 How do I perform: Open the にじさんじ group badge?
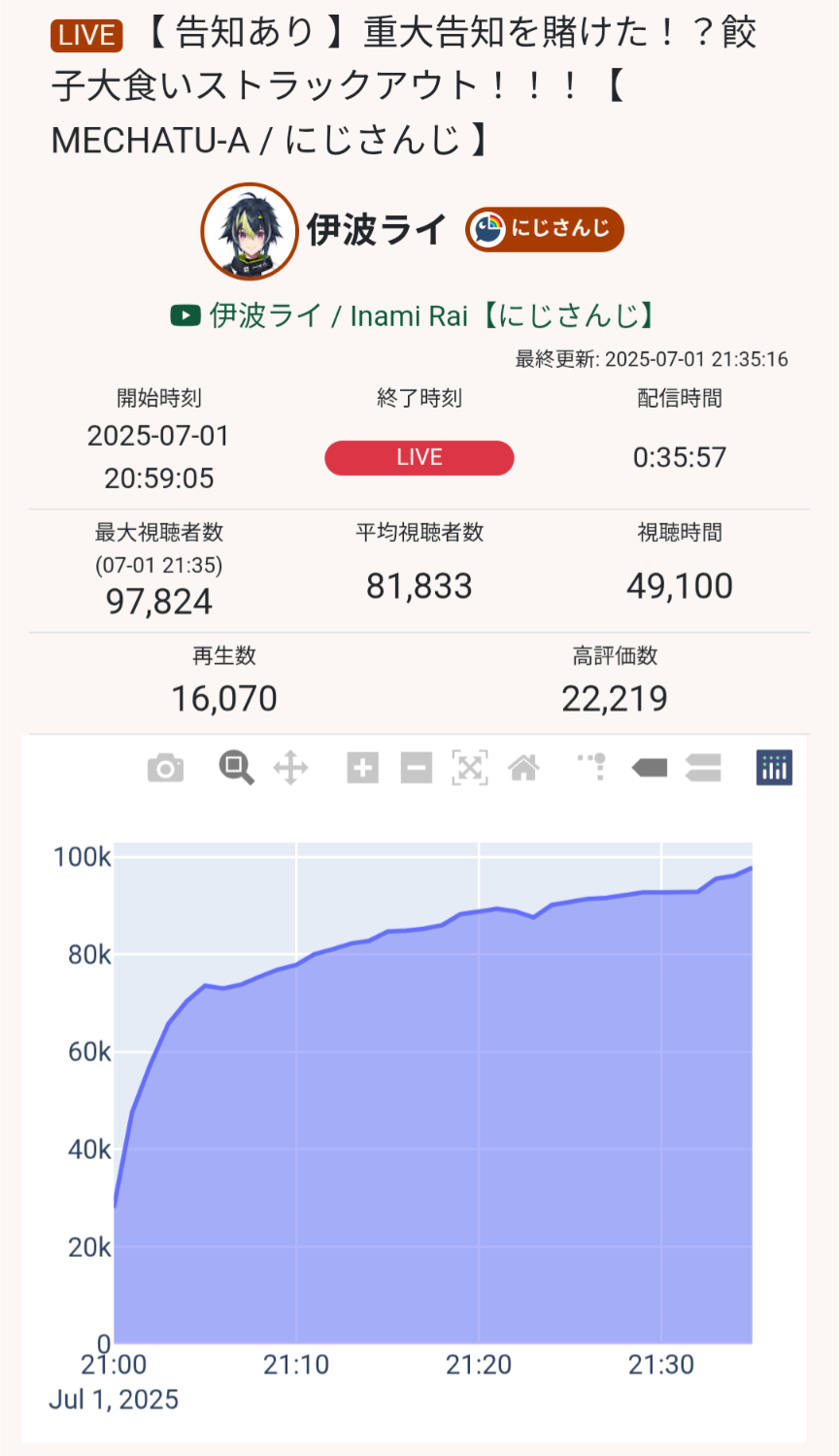[544, 229]
